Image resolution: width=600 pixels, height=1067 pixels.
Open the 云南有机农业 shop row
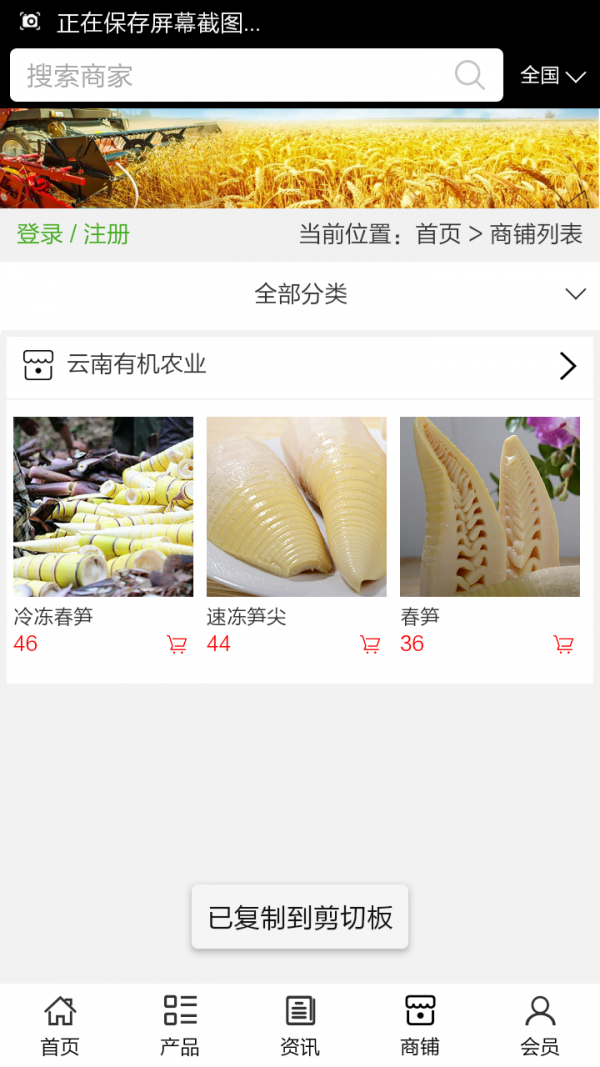click(300, 365)
